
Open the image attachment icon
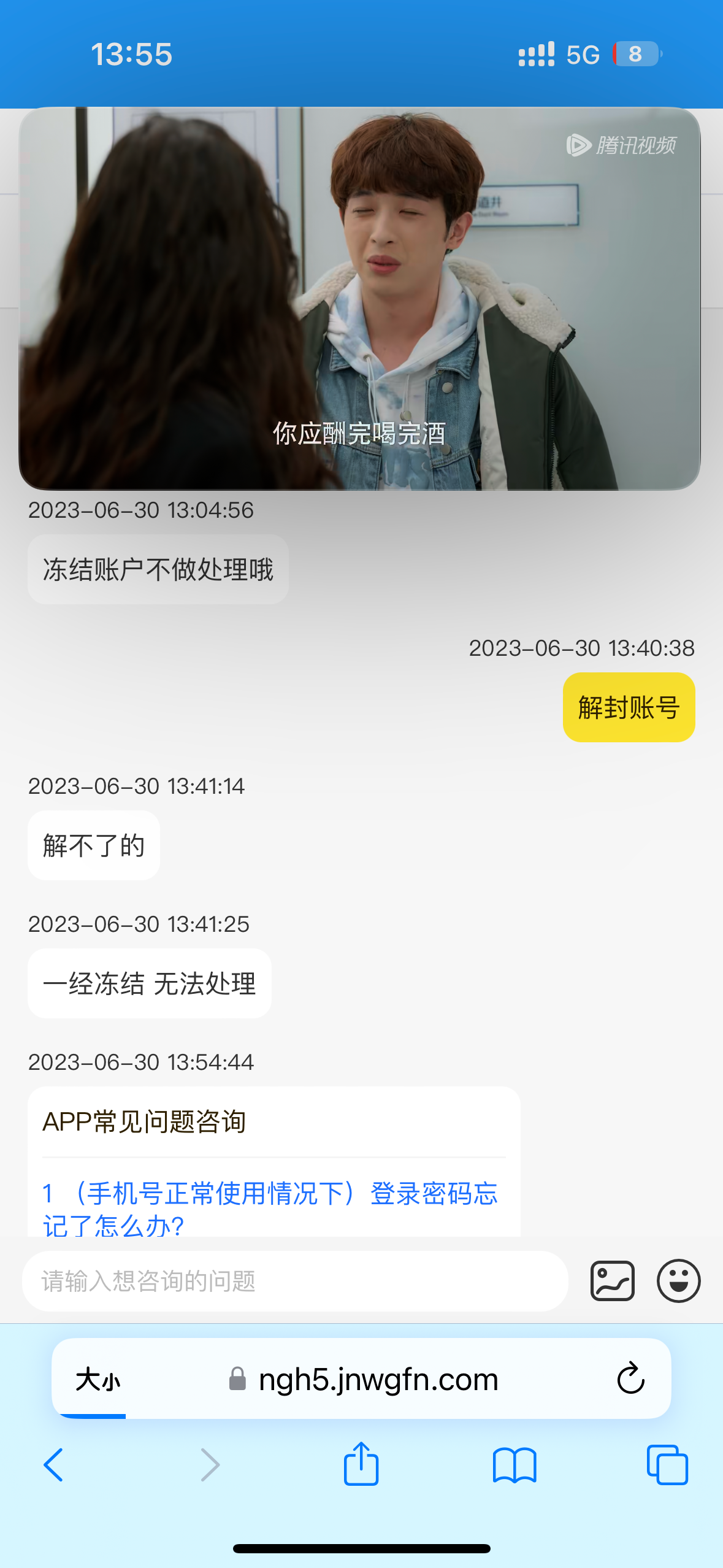pos(612,1281)
